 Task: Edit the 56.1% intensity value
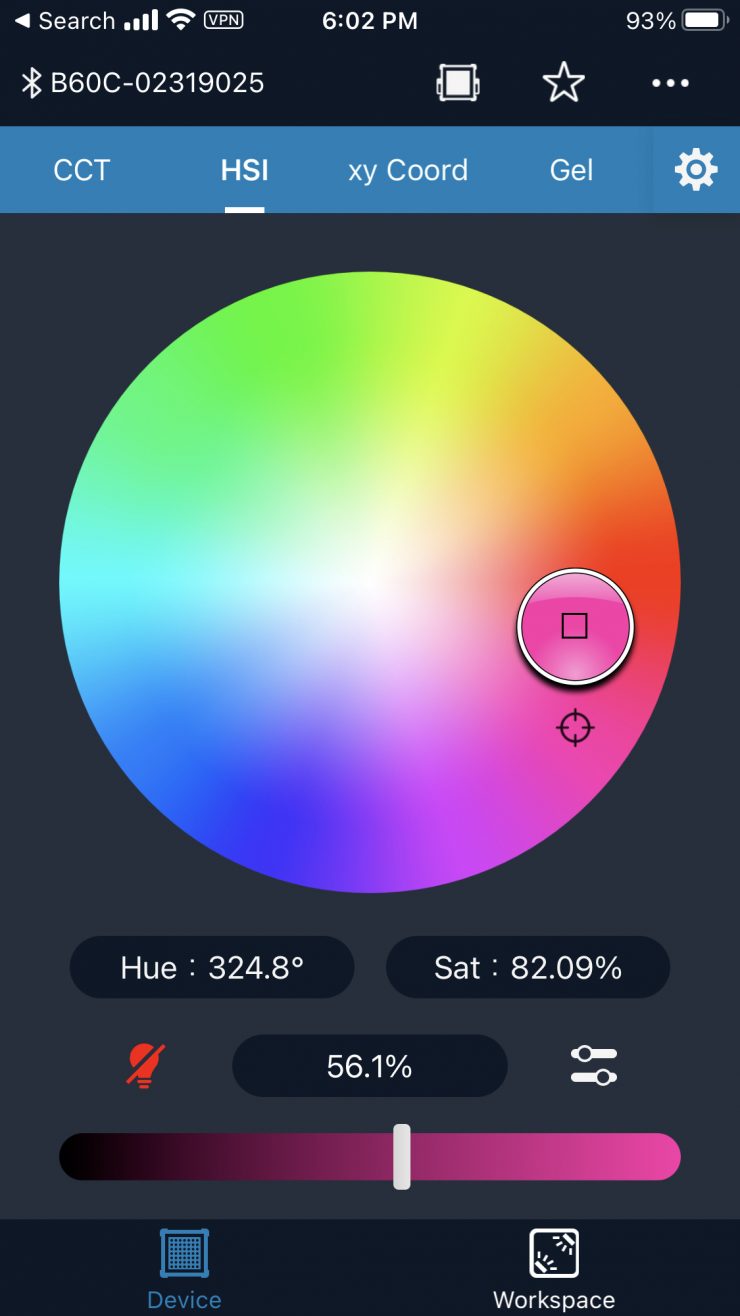pyautogui.click(x=370, y=1066)
